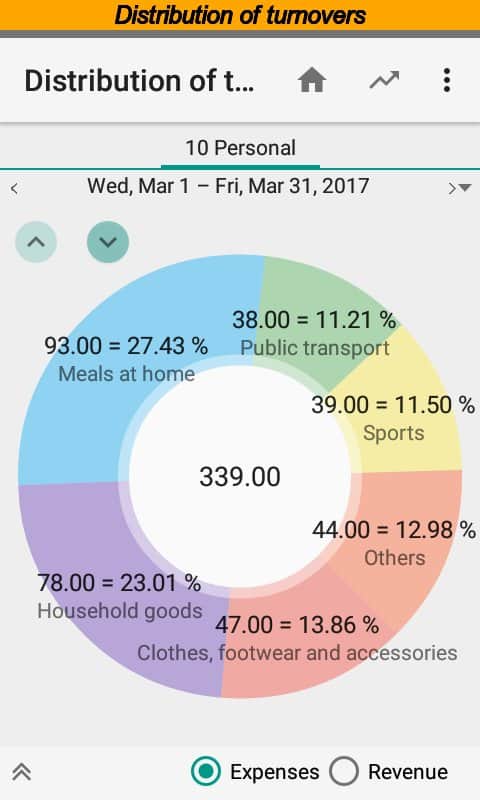
Task: Go to the previous date period
Action: [14, 188]
